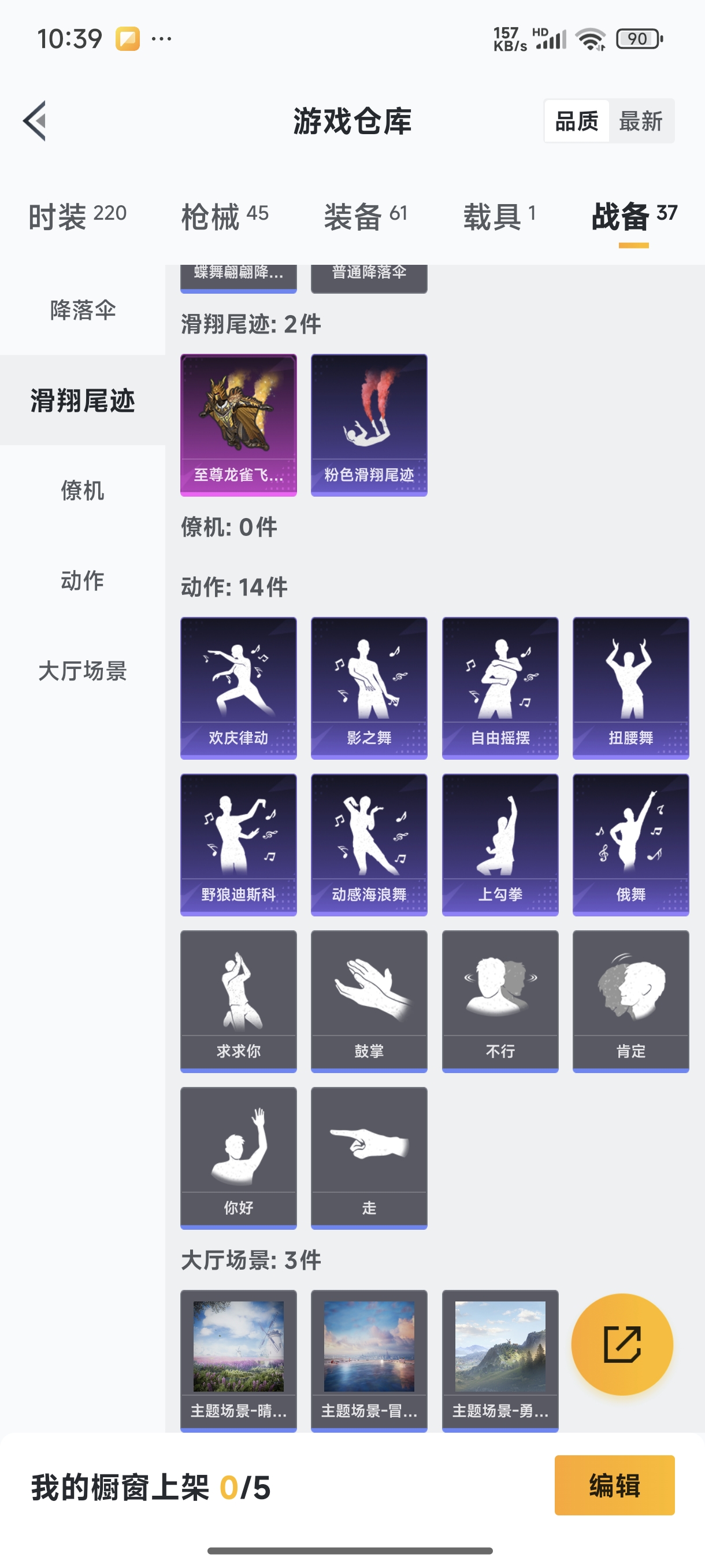Image resolution: width=705 pixels, height=1568 pixels.
Task: Go back using the top arrow
Action: (x=35, y=120)
